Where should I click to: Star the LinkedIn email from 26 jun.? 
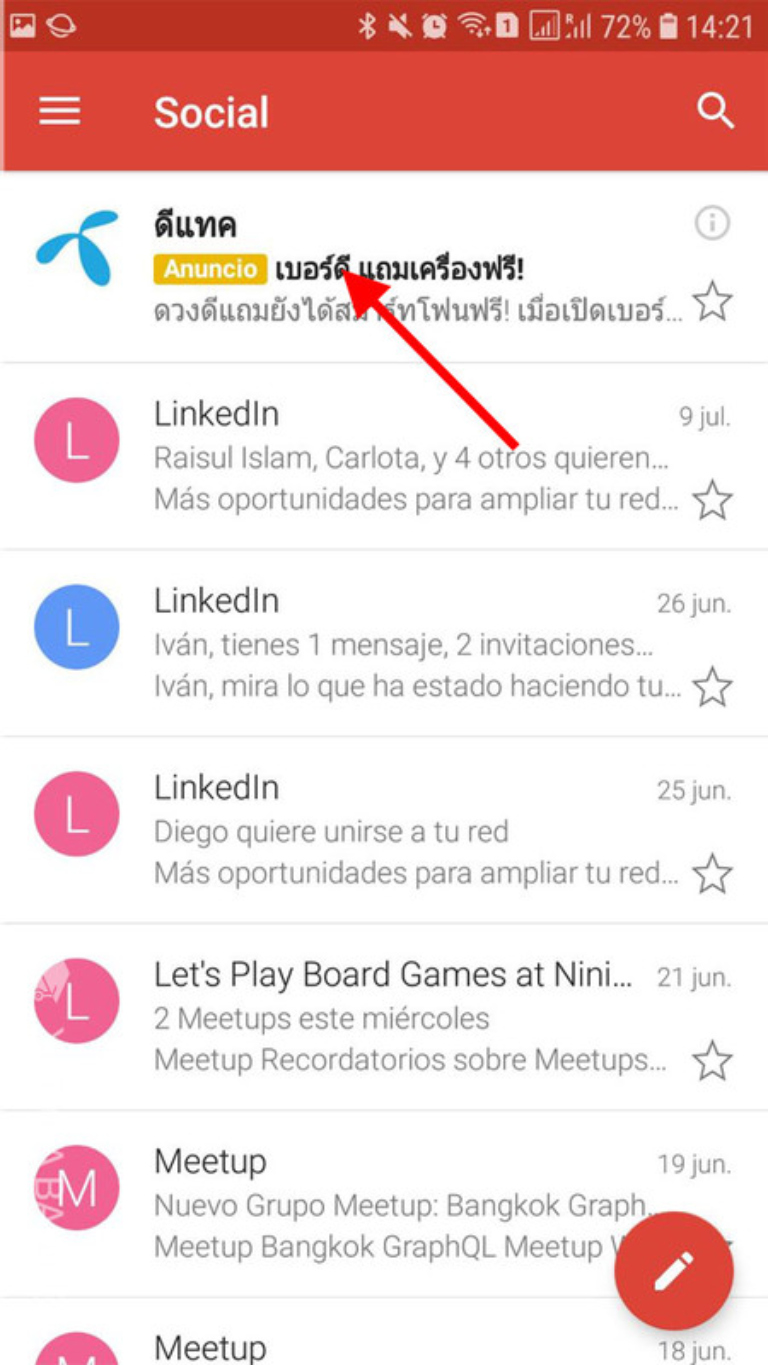pyautogui.click(x=712, y=687)
